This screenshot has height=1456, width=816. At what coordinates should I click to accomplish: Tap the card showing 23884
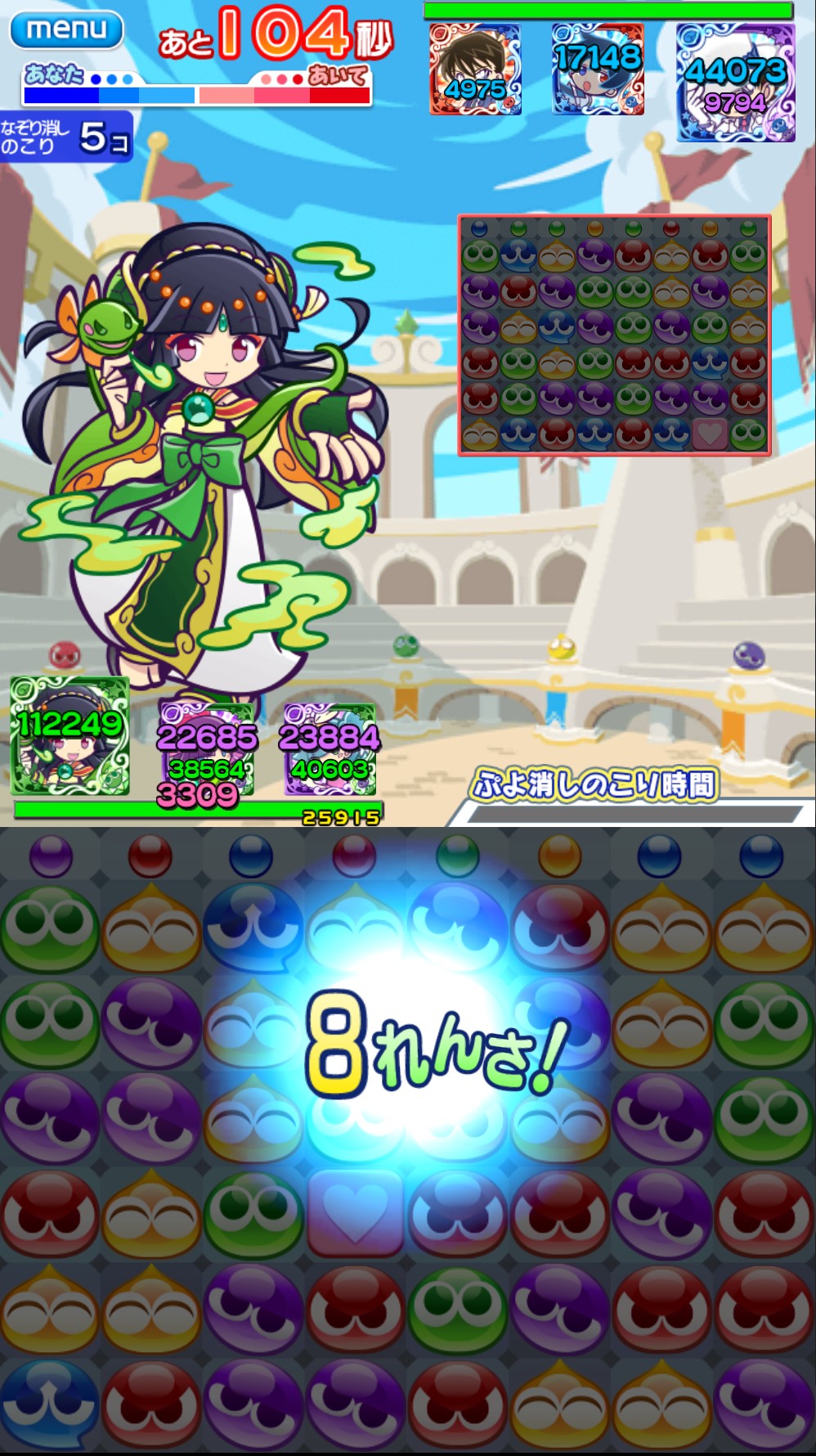330,748
